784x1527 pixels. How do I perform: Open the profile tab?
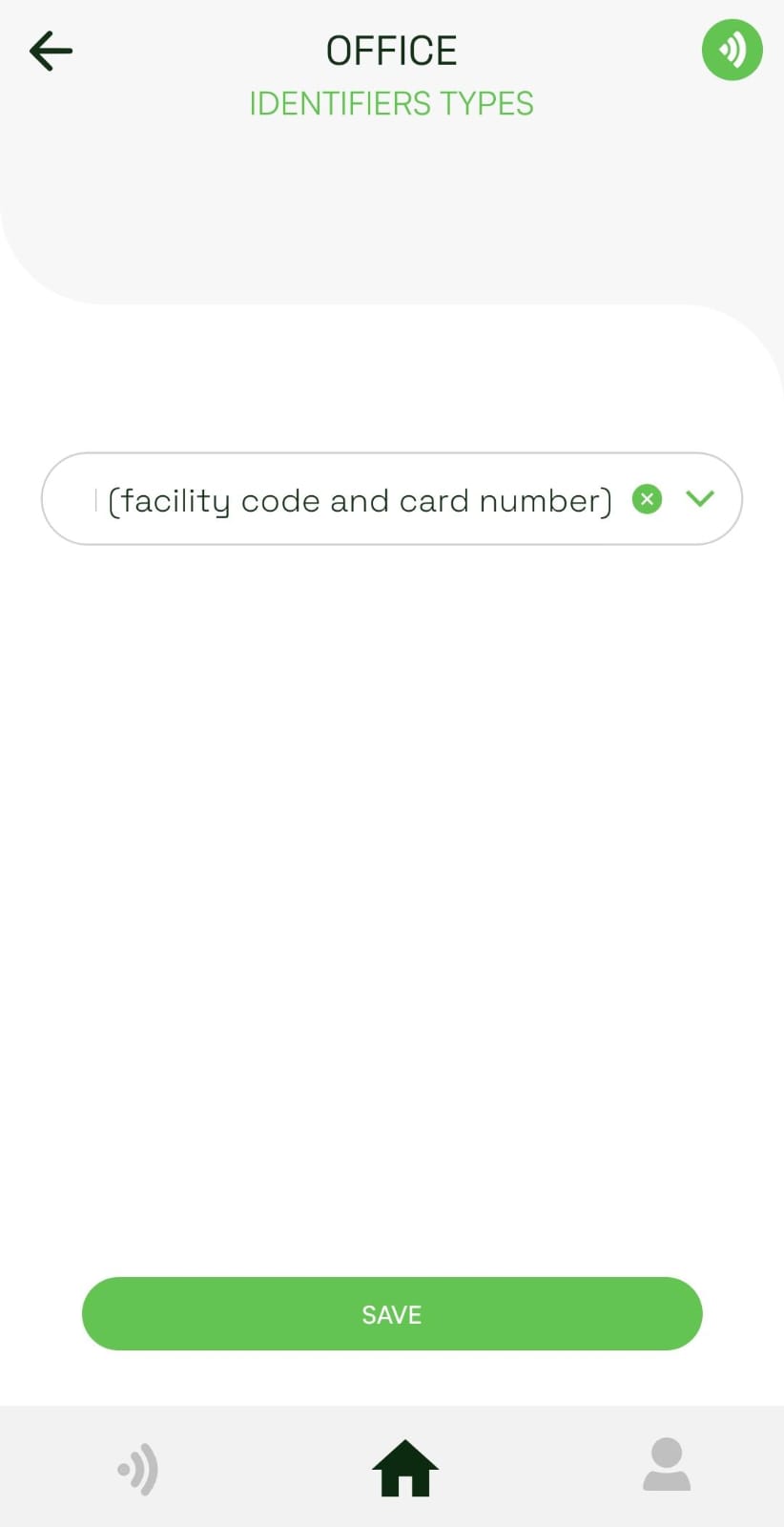coord(666,1465)
